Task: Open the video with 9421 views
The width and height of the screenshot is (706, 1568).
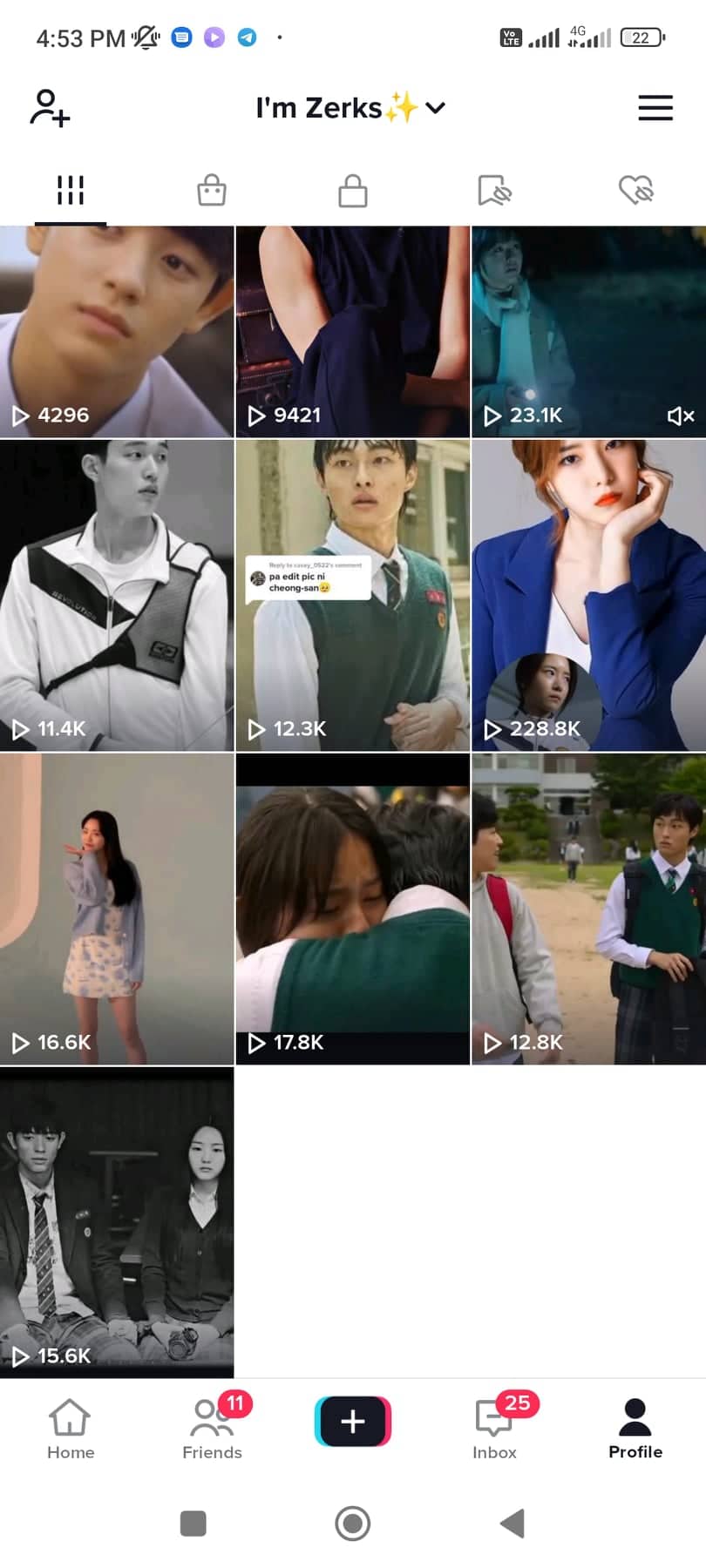Action: [x=352, y=331]
